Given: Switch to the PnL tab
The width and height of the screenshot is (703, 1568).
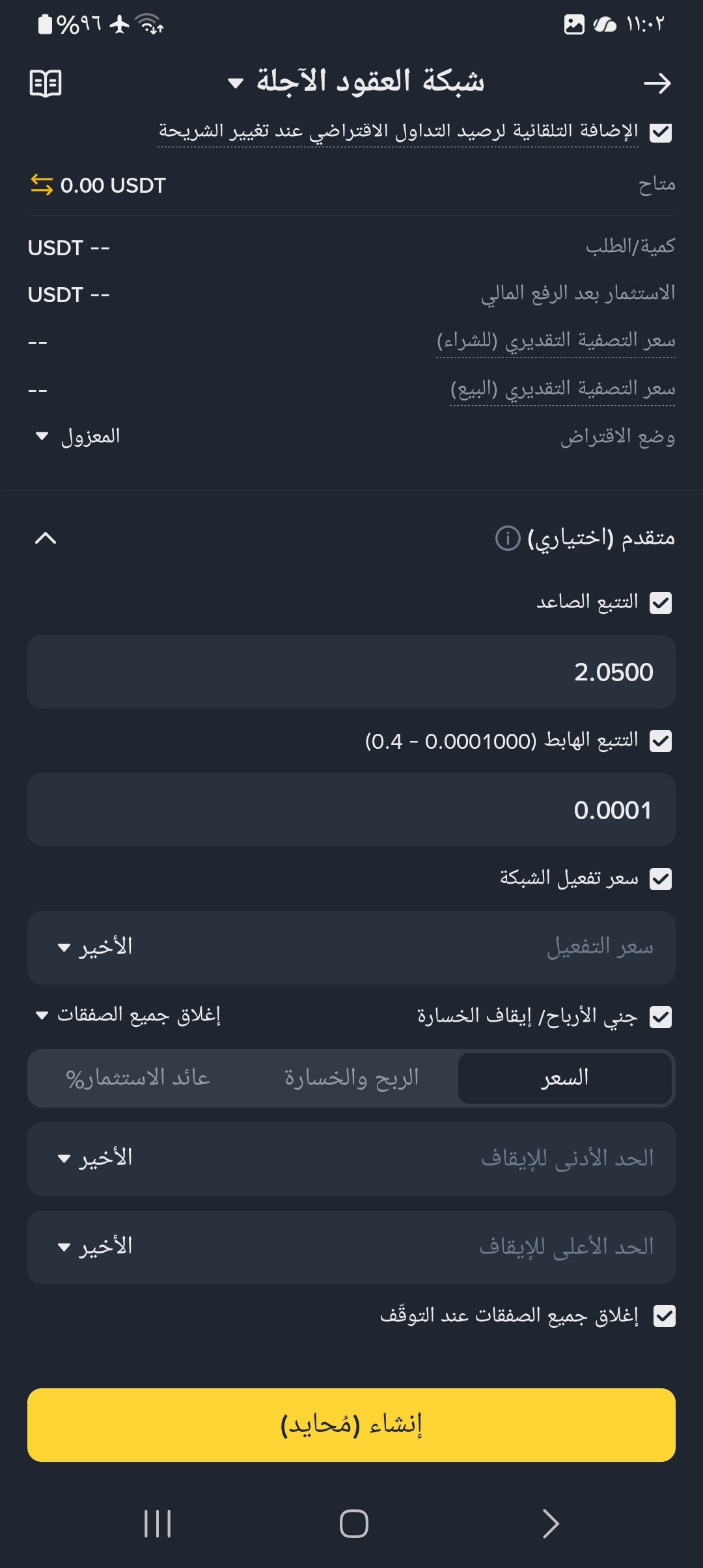Looking at the screenshot, I should [351, 1078].
